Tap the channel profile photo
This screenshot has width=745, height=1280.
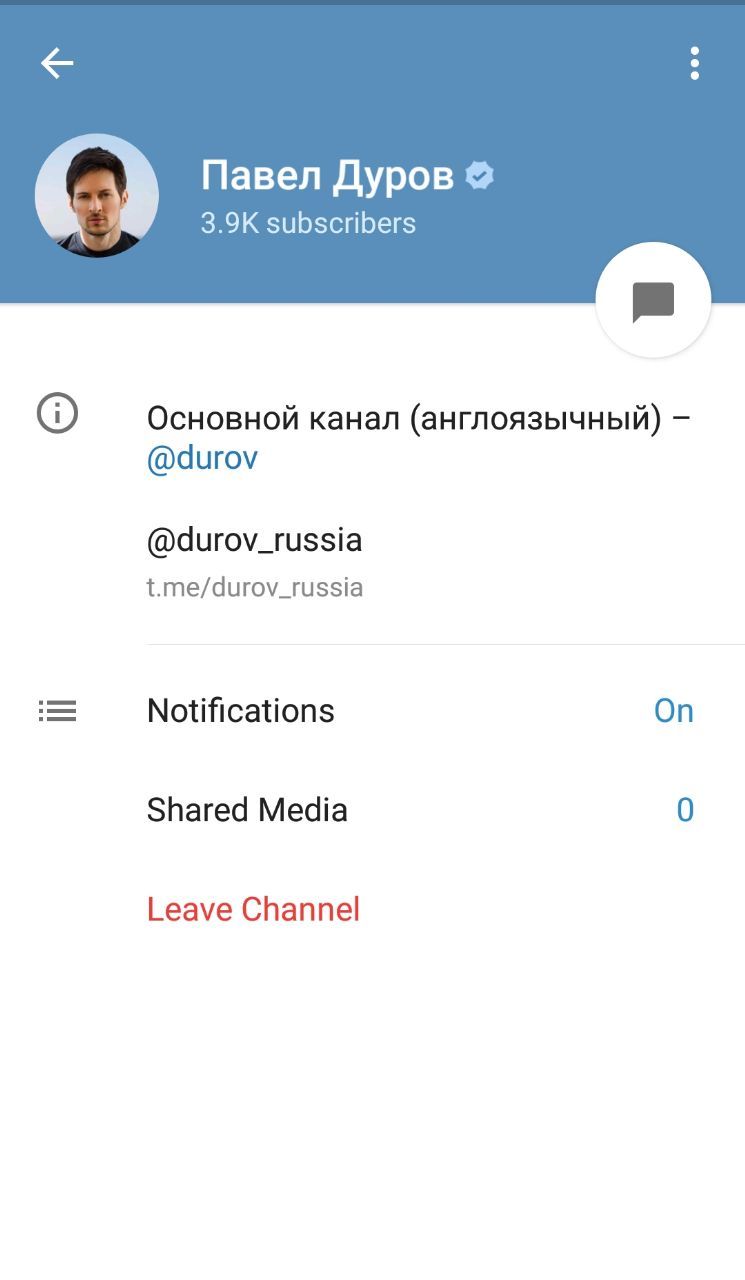pos(97,196)
